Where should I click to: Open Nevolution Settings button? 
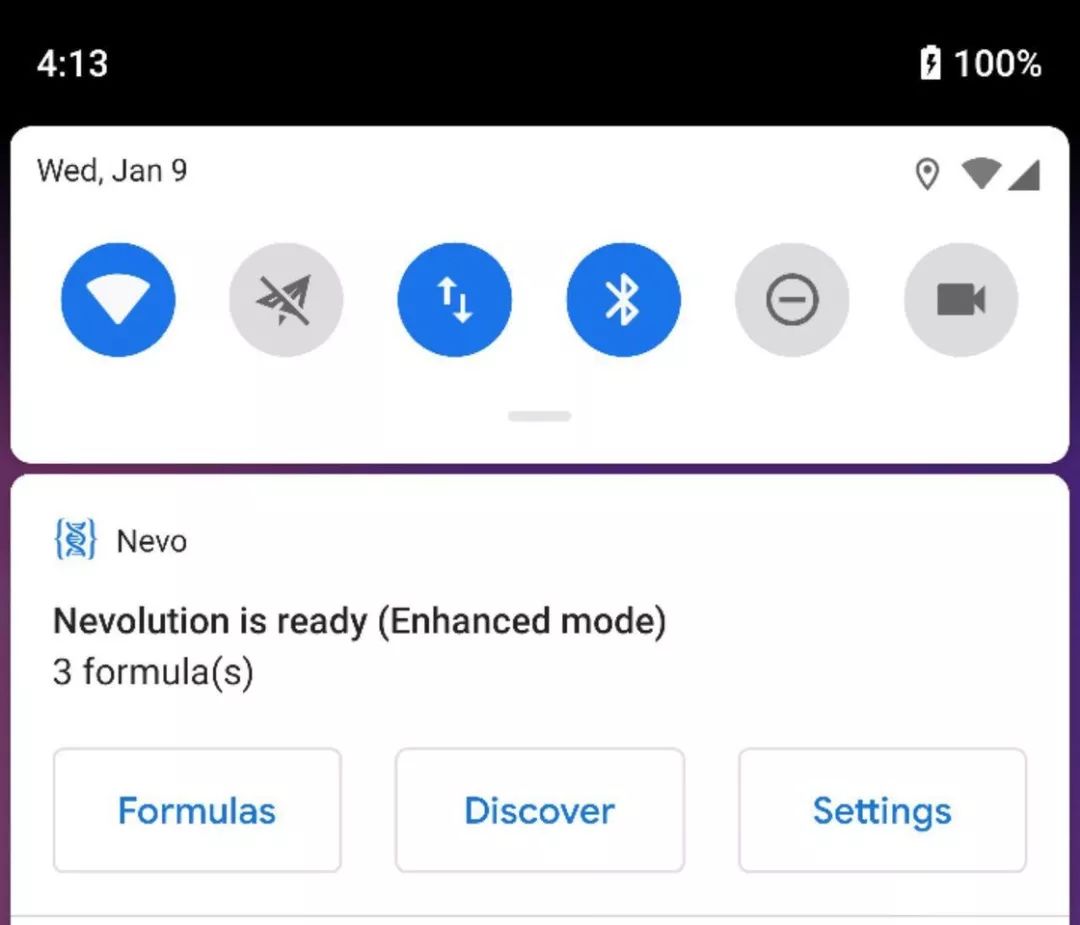tap(882, 810)
